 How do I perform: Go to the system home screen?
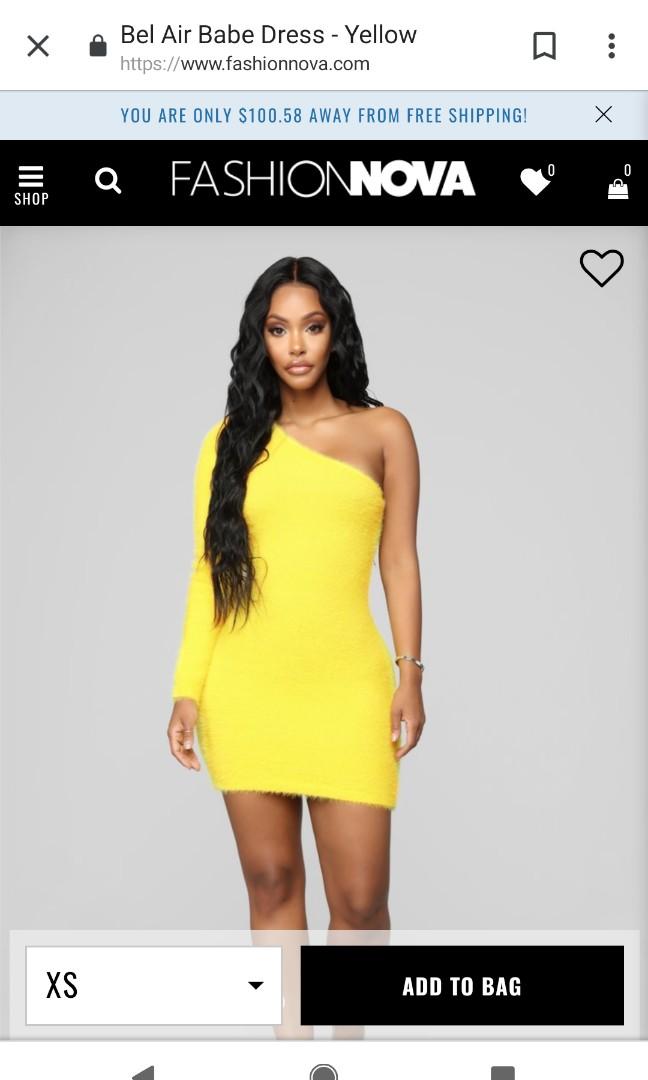(323, 1072)
